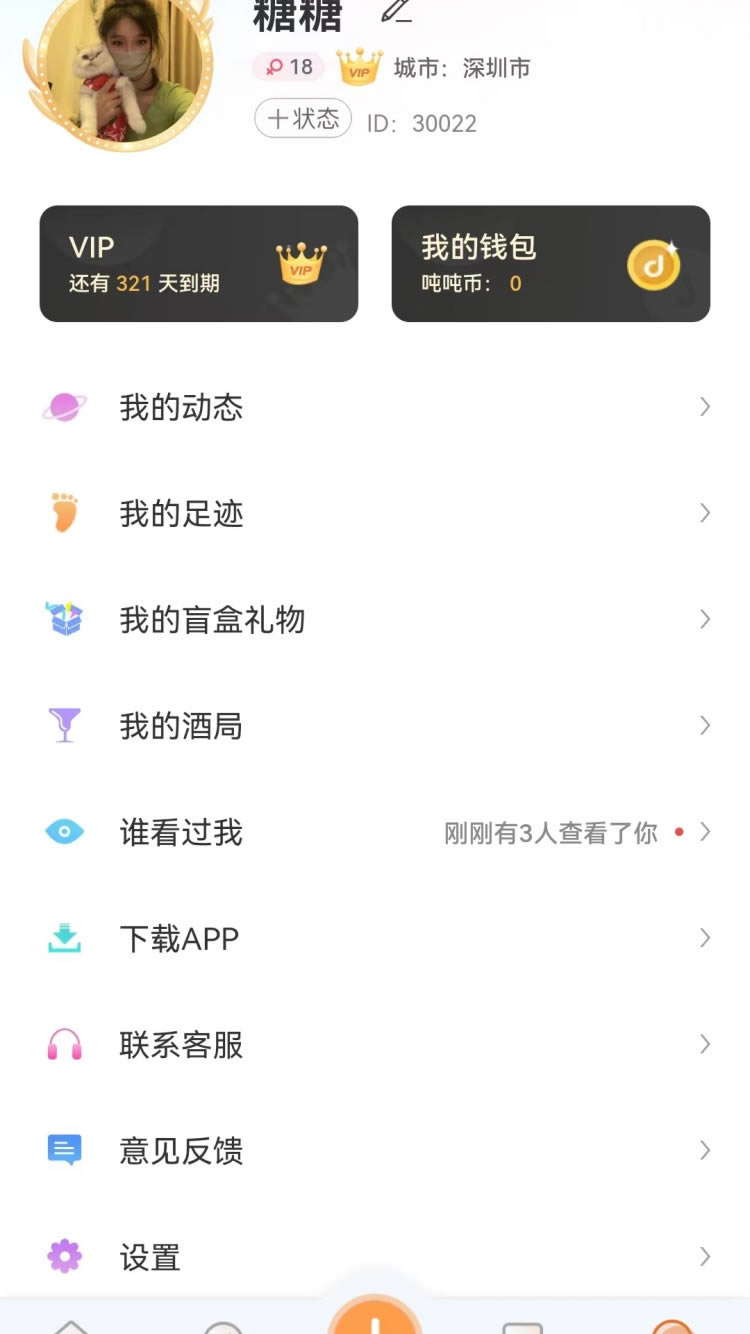The width and height of the screenshot is (750, 1334).
Task: Go to 我的酒局
Action: 375,725
